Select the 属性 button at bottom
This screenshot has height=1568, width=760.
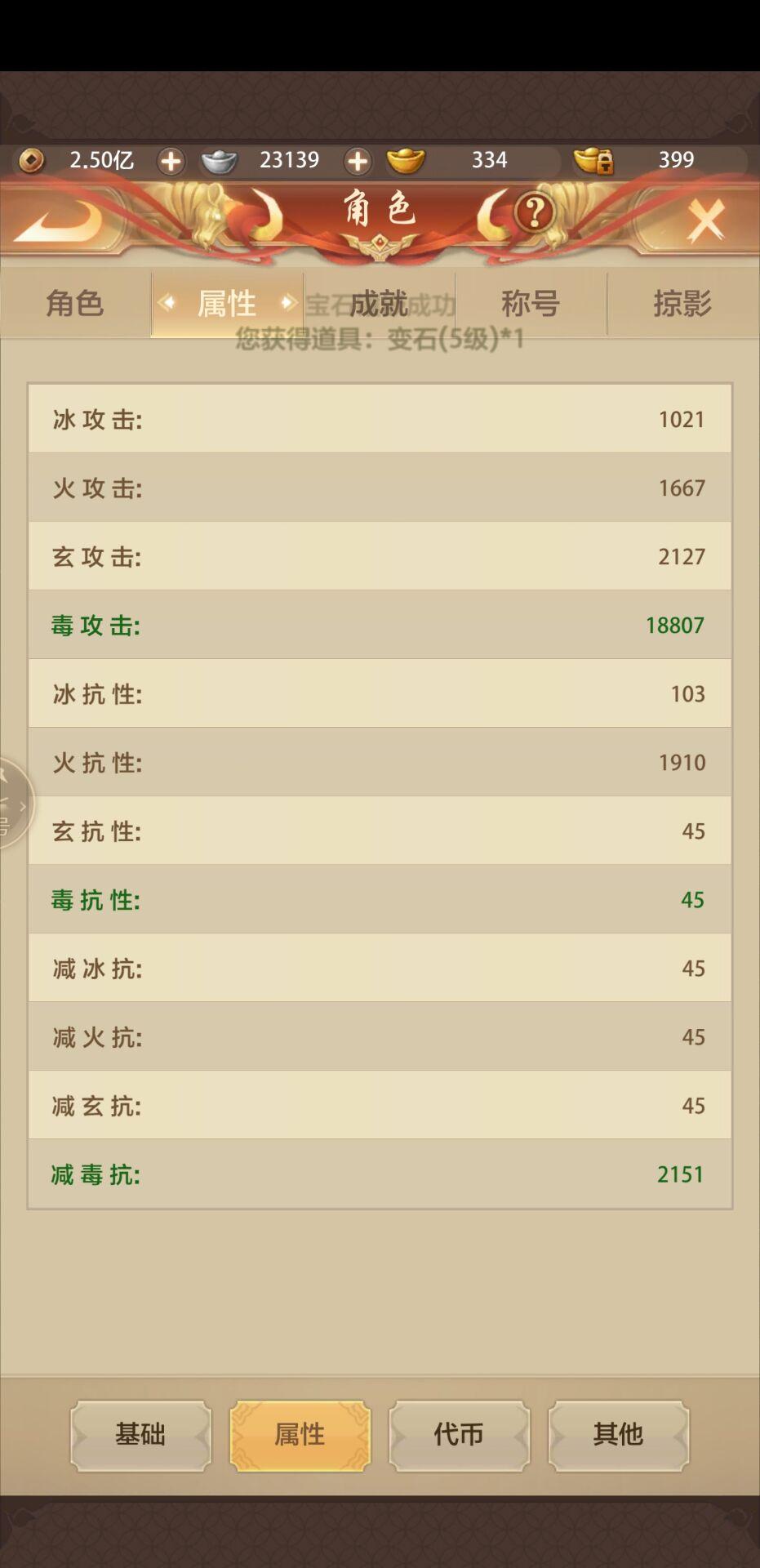[x=300, y=1435]
